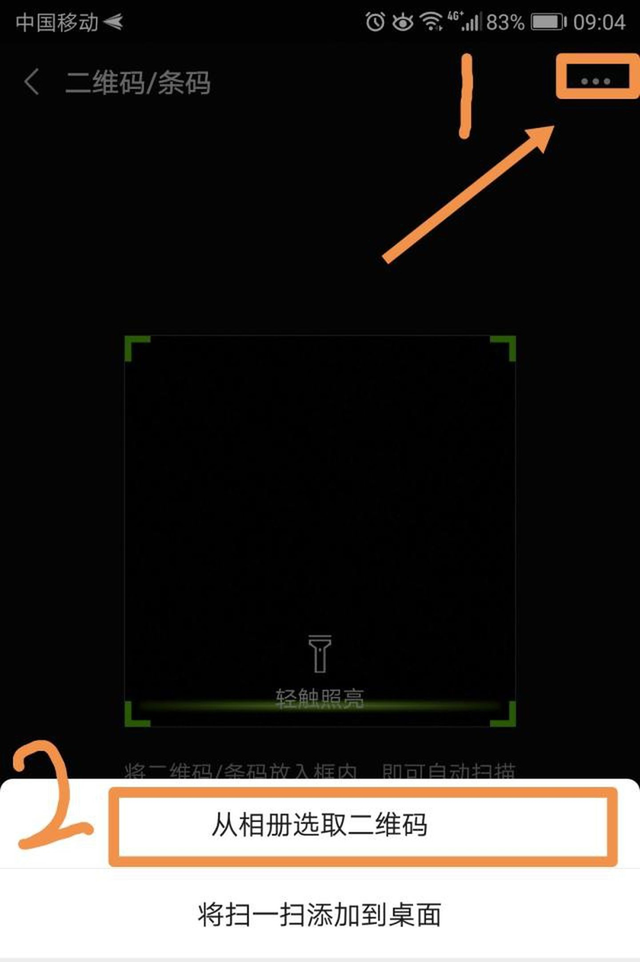Select 从相册选取二维码 option

pyautogui.click(x=319, y=826)
